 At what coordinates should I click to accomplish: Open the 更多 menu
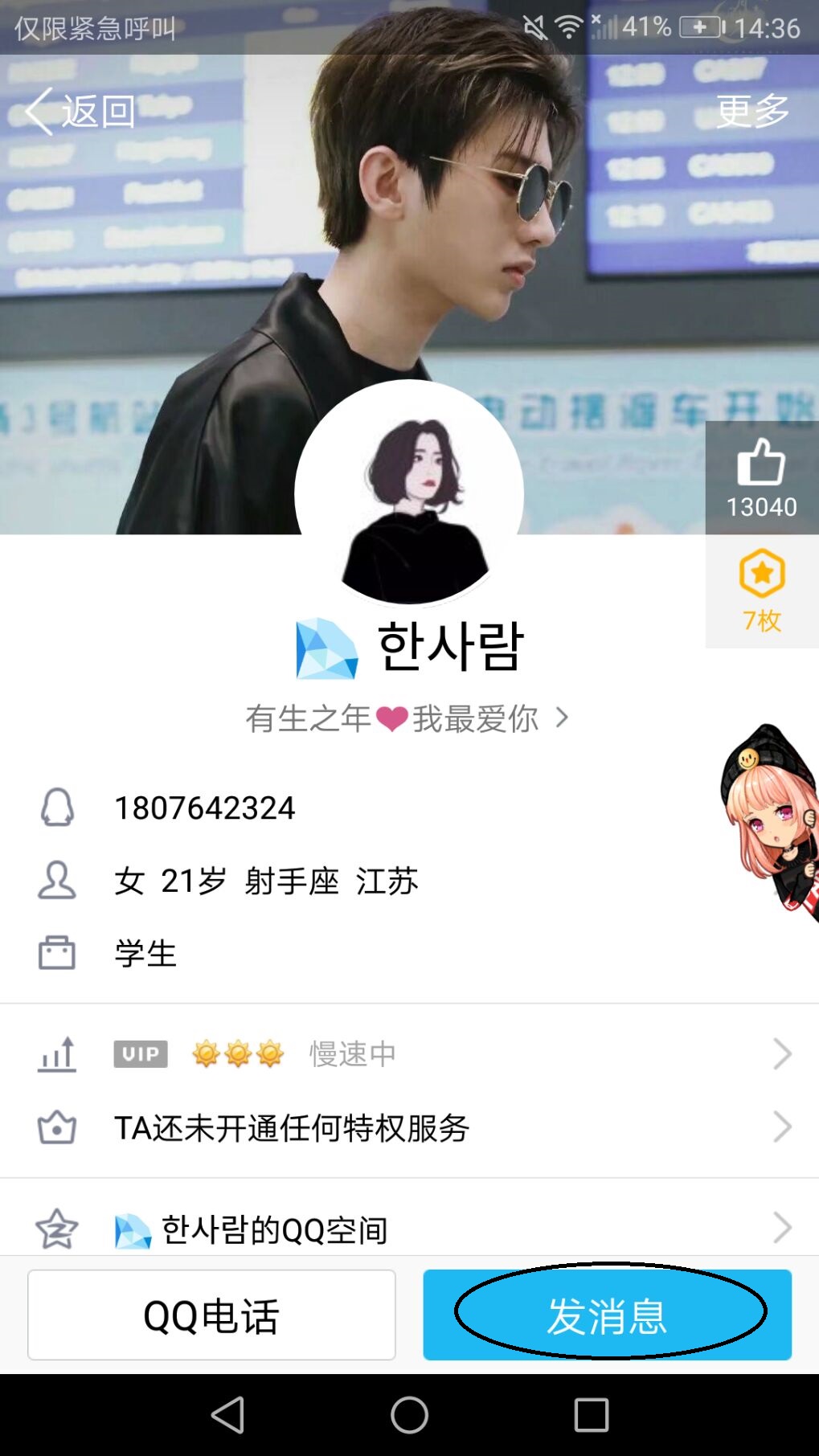(753, 112)
